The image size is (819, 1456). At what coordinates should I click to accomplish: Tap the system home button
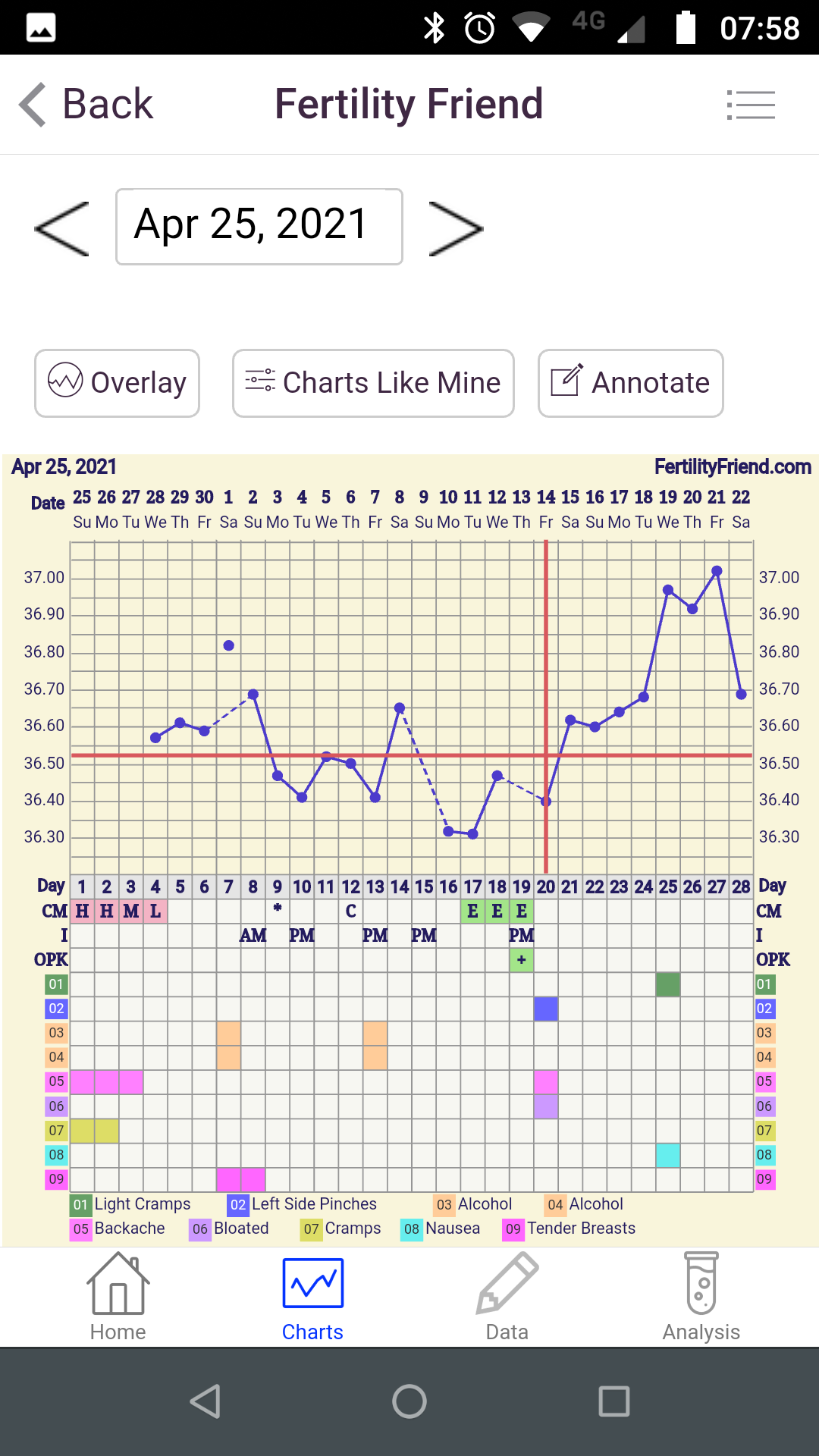tap(409, 1401)
